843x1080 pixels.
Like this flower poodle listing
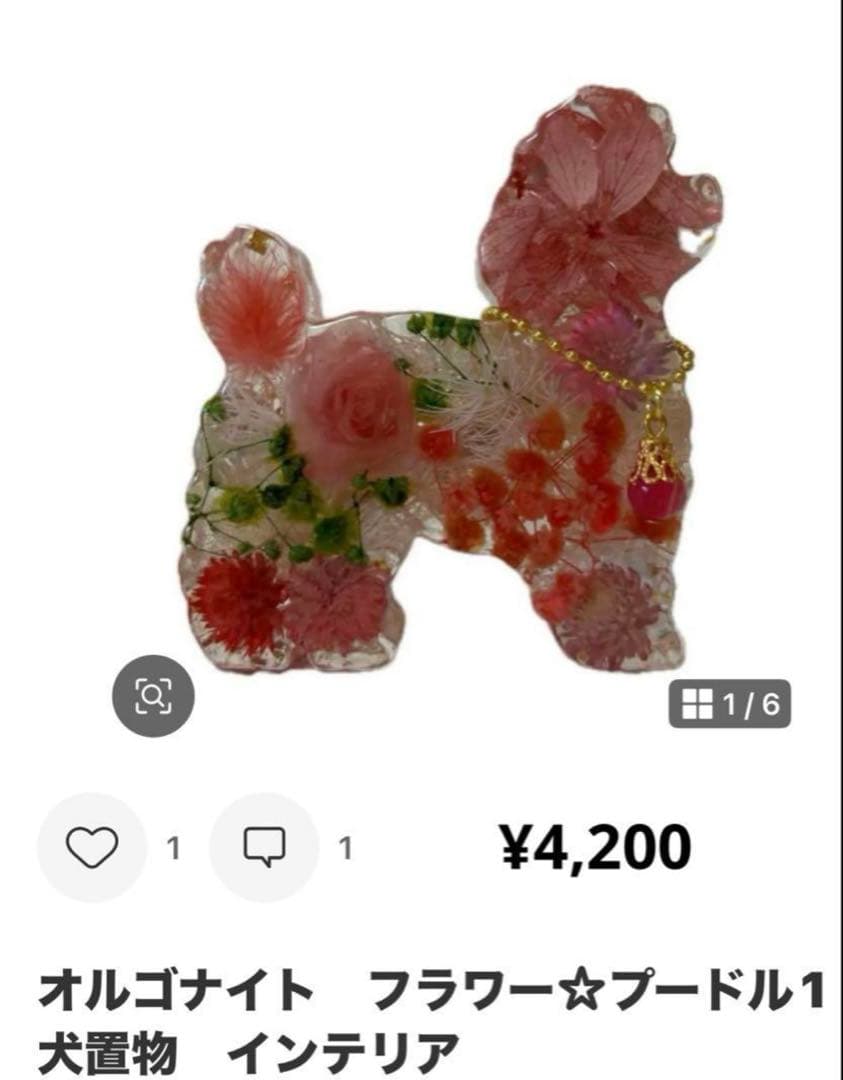click(92, 848)
